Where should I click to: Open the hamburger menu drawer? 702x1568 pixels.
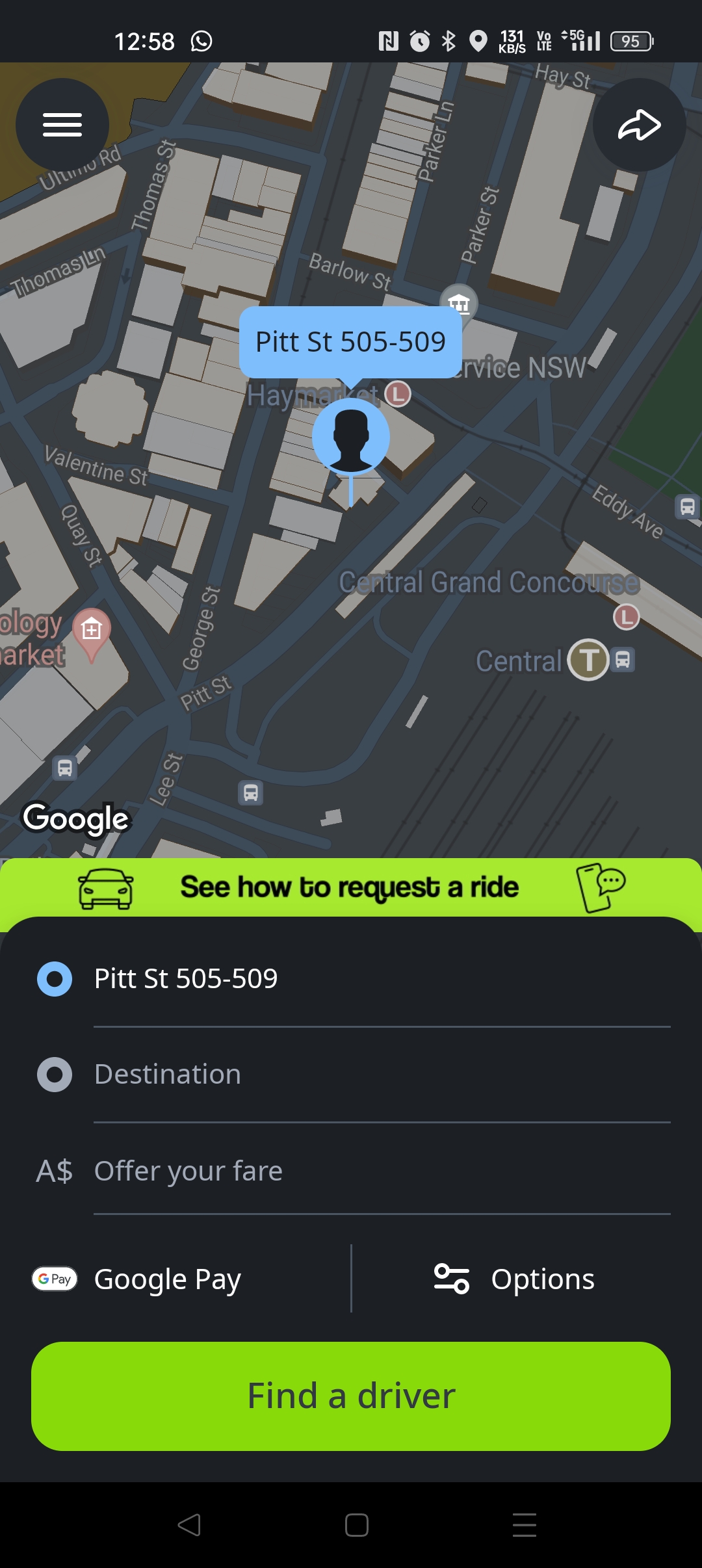(x=62, y=125)
